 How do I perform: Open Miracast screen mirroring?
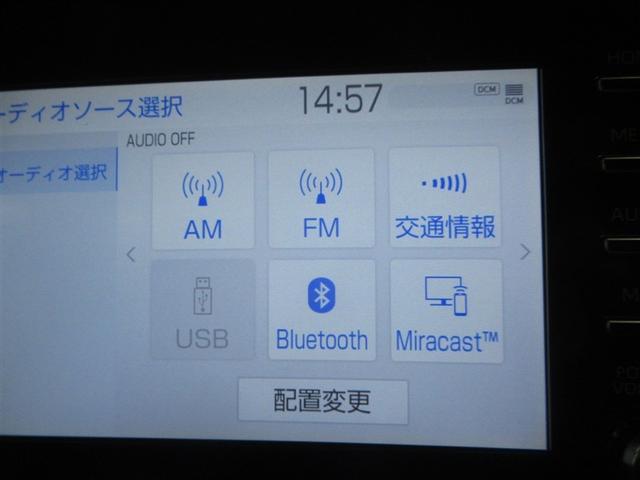(x=446, y=311)
